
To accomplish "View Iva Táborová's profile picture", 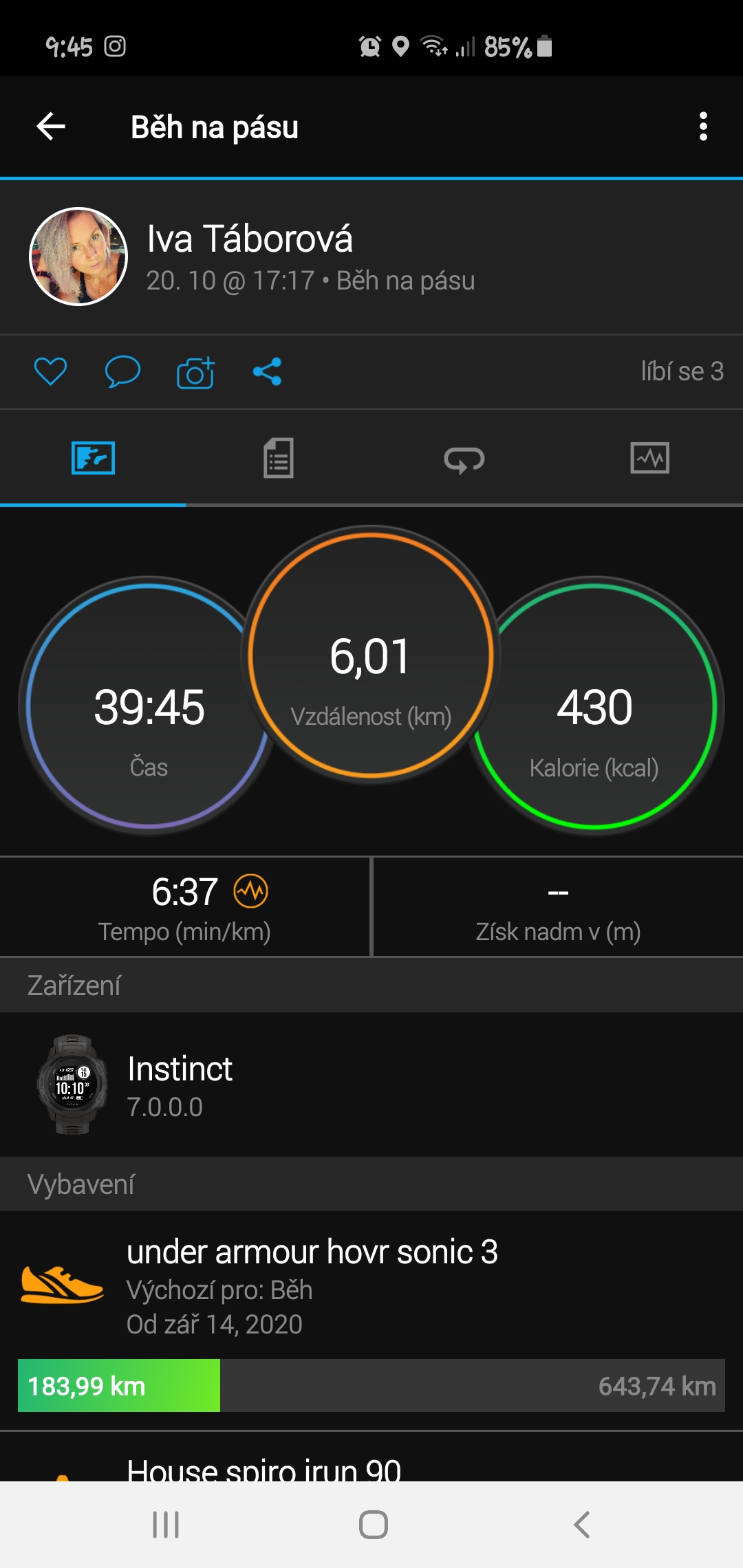I will coord(78,257).
